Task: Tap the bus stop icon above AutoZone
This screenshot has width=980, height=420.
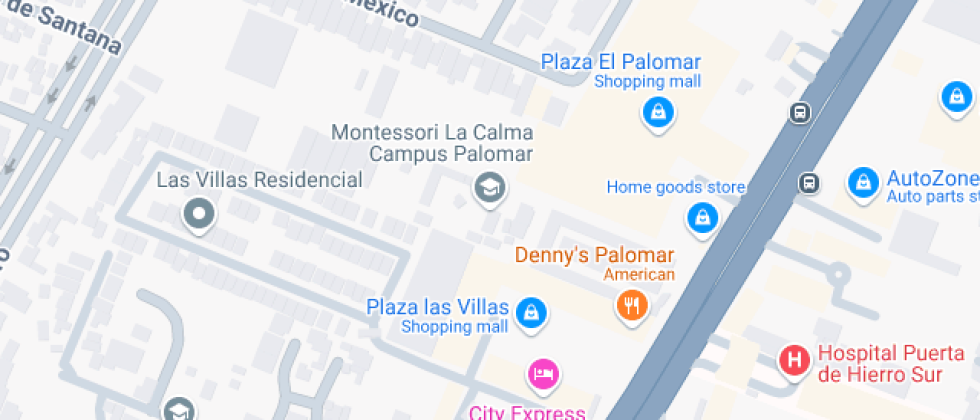Action: point(799,113)
